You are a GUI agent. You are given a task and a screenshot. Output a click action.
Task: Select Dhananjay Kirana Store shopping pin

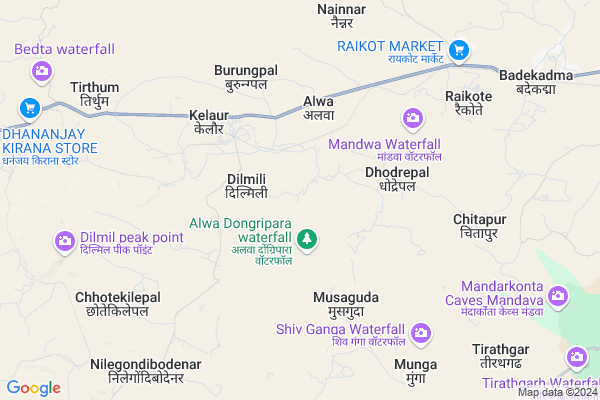[x=28, y=108]
